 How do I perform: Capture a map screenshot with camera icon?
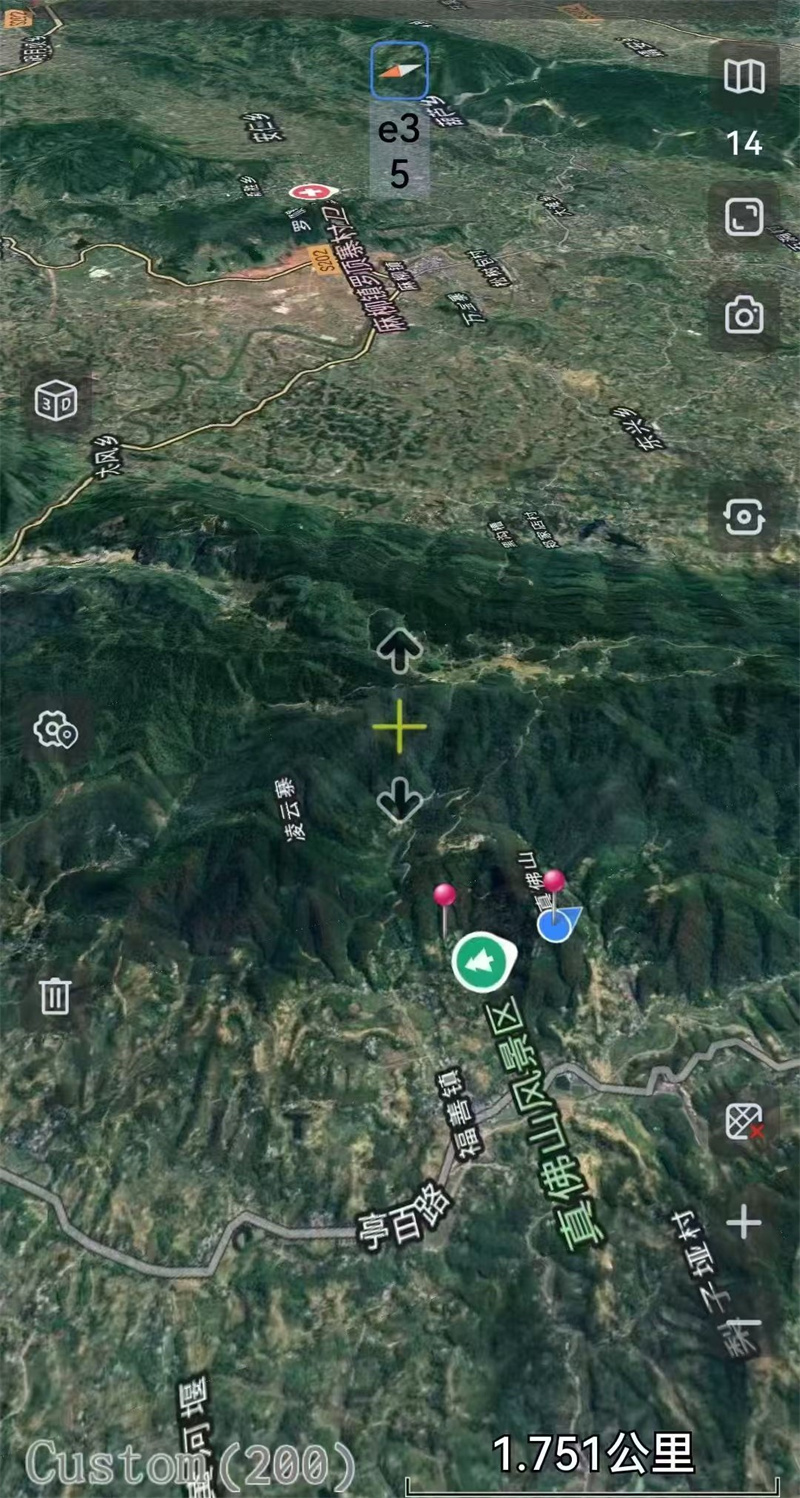744,316
